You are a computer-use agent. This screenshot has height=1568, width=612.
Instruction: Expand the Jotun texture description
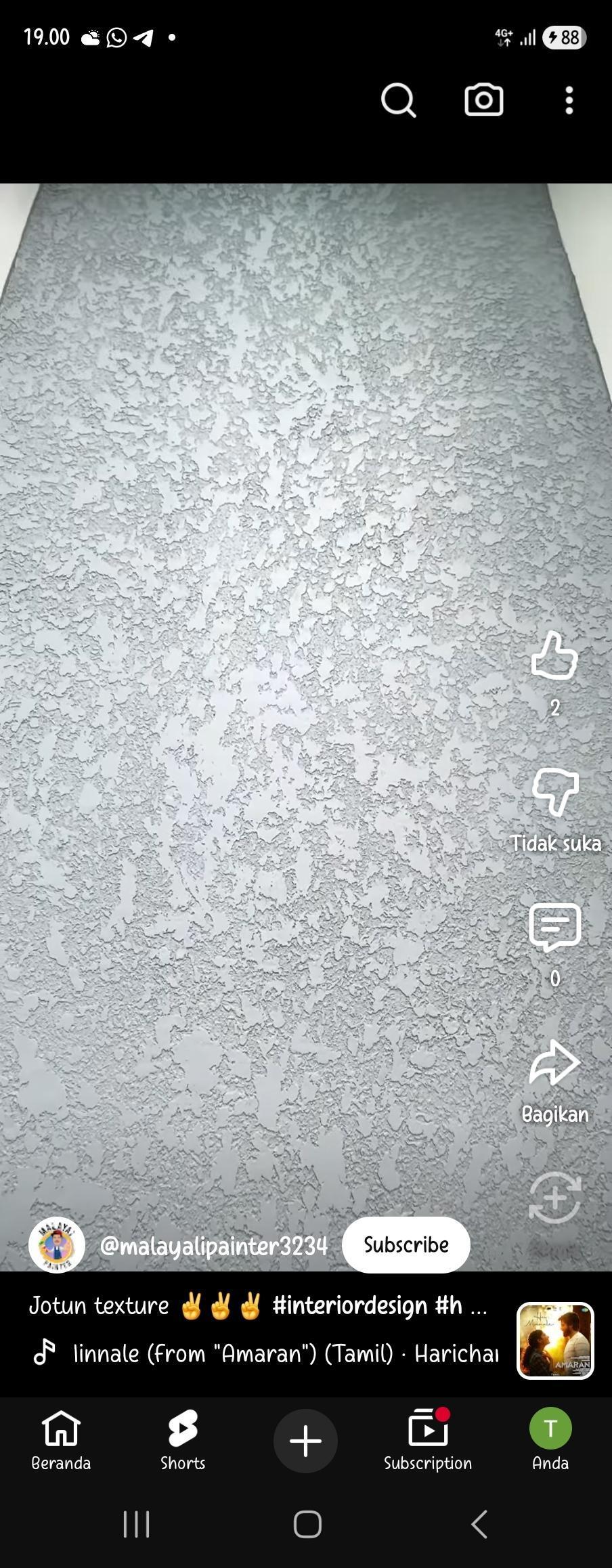coord(257,1305)
